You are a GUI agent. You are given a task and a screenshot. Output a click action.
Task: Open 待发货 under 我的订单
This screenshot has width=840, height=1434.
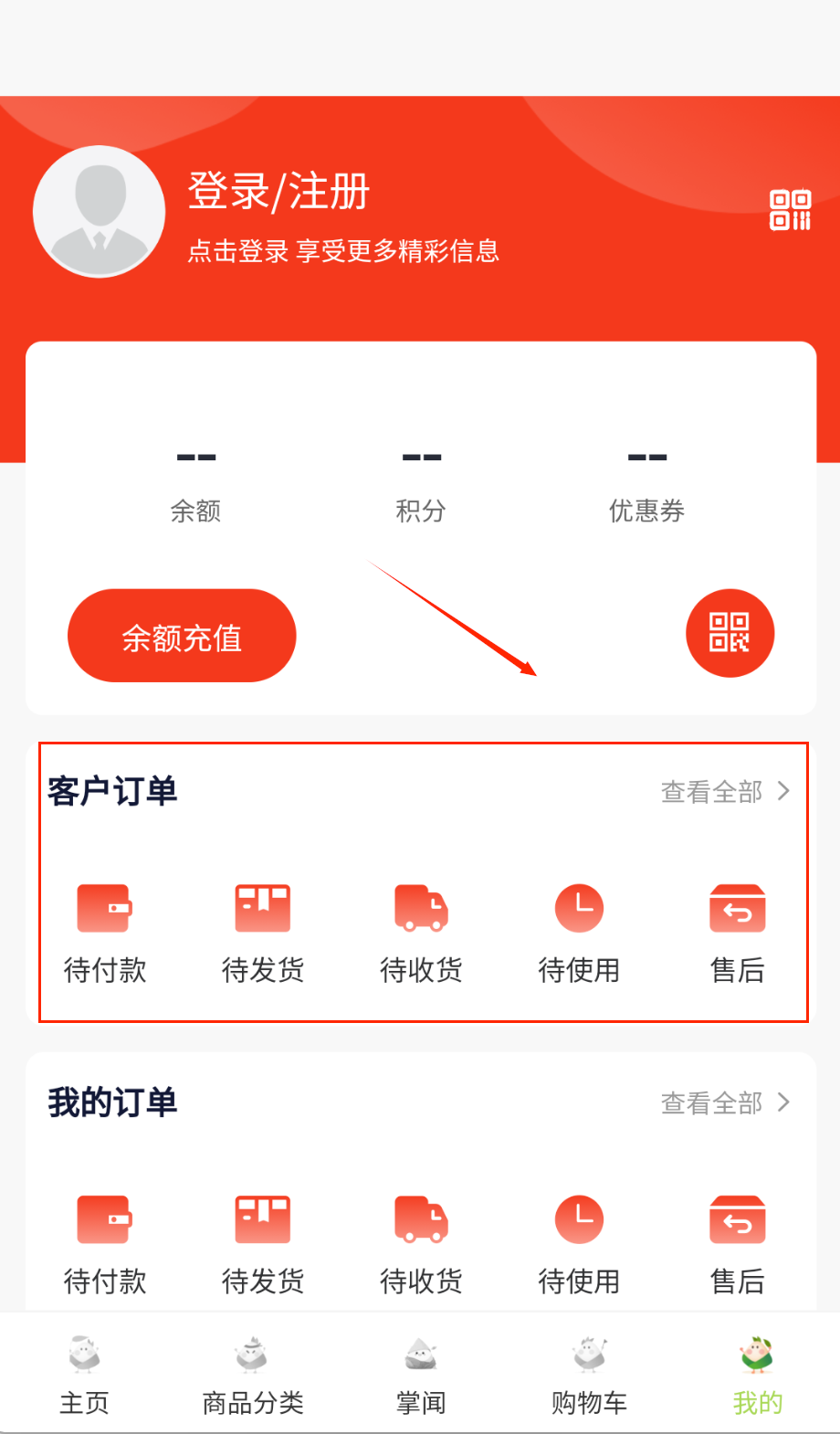[x=263, y=1242]
